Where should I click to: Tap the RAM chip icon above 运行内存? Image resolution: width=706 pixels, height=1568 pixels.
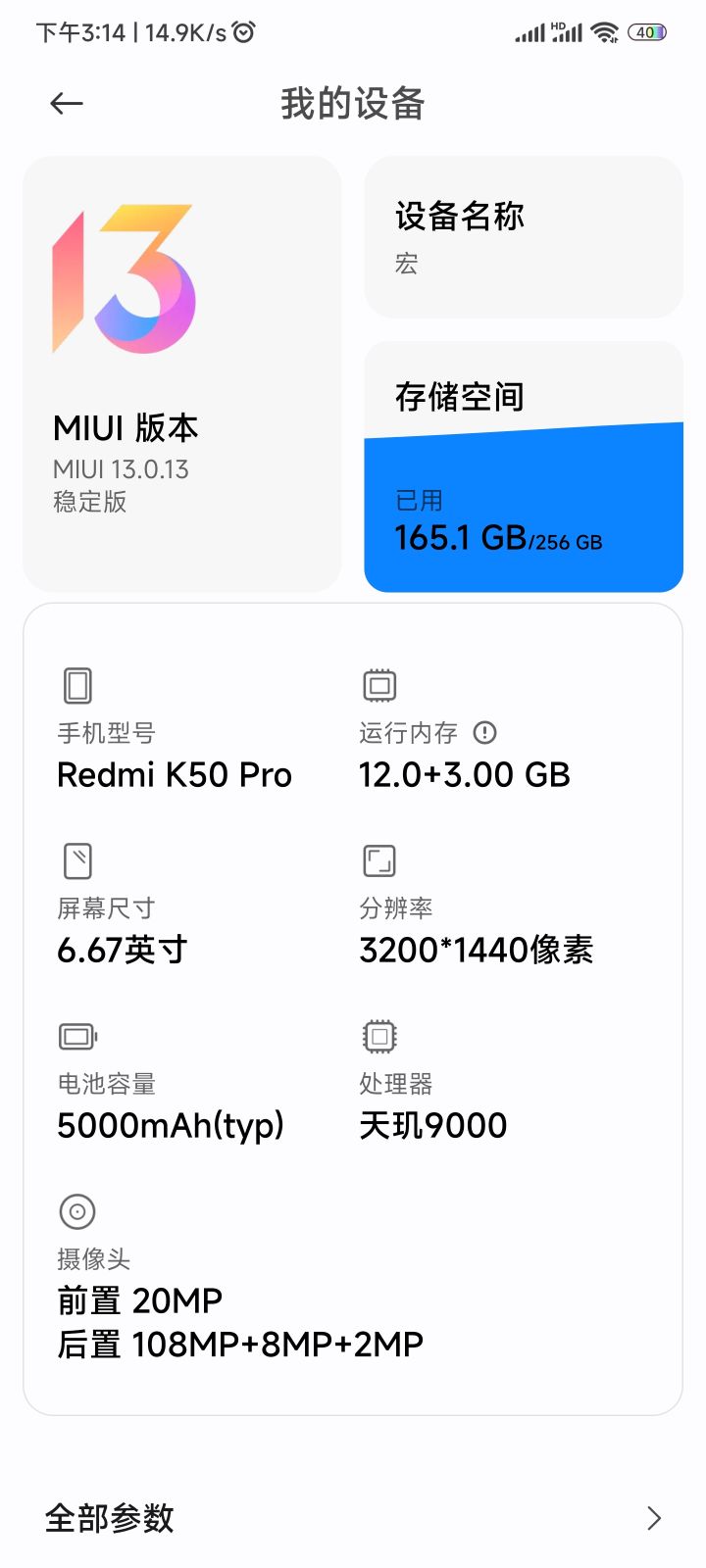coord(378,685)
